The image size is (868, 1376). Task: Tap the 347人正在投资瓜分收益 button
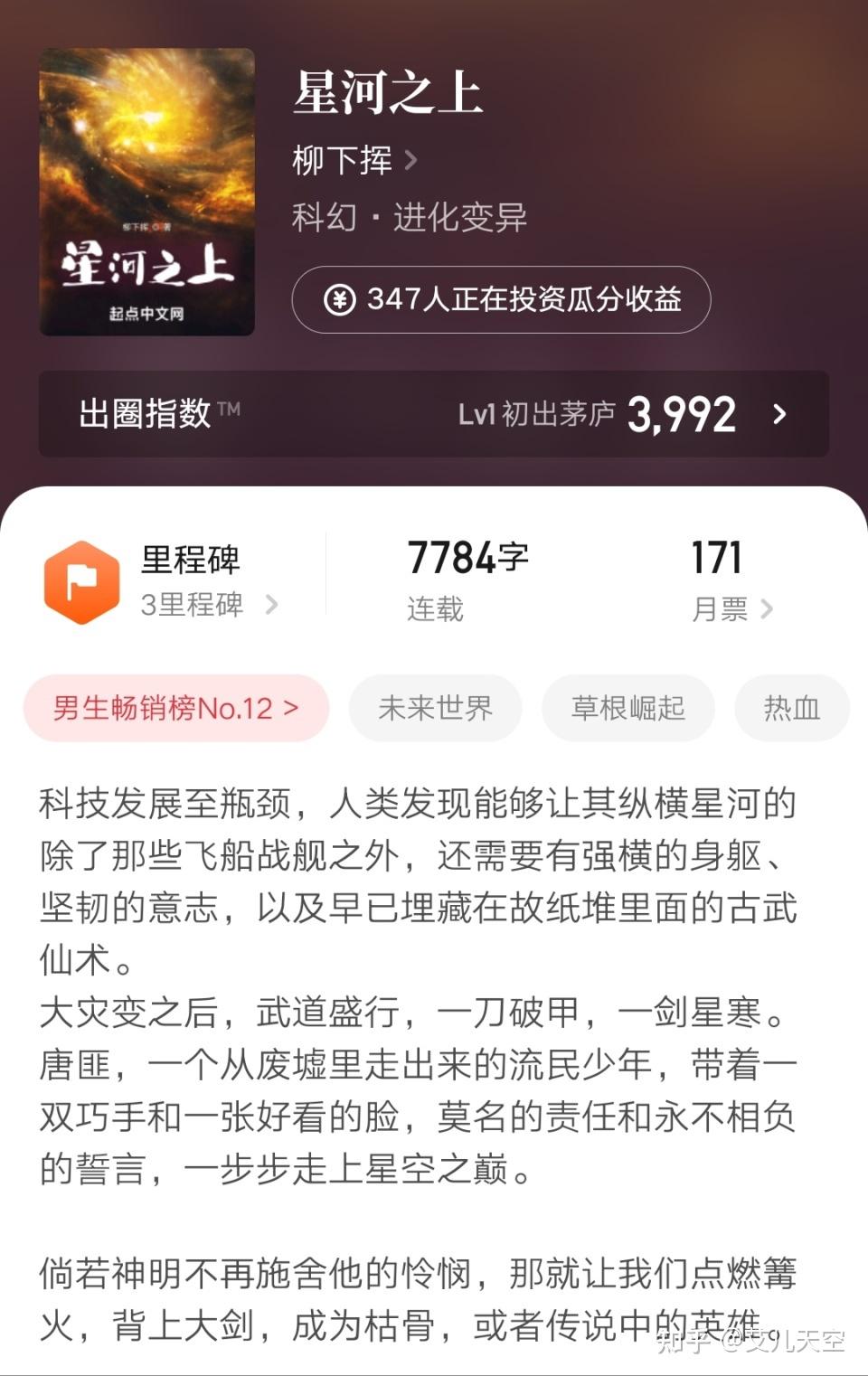tap(501, 299)
